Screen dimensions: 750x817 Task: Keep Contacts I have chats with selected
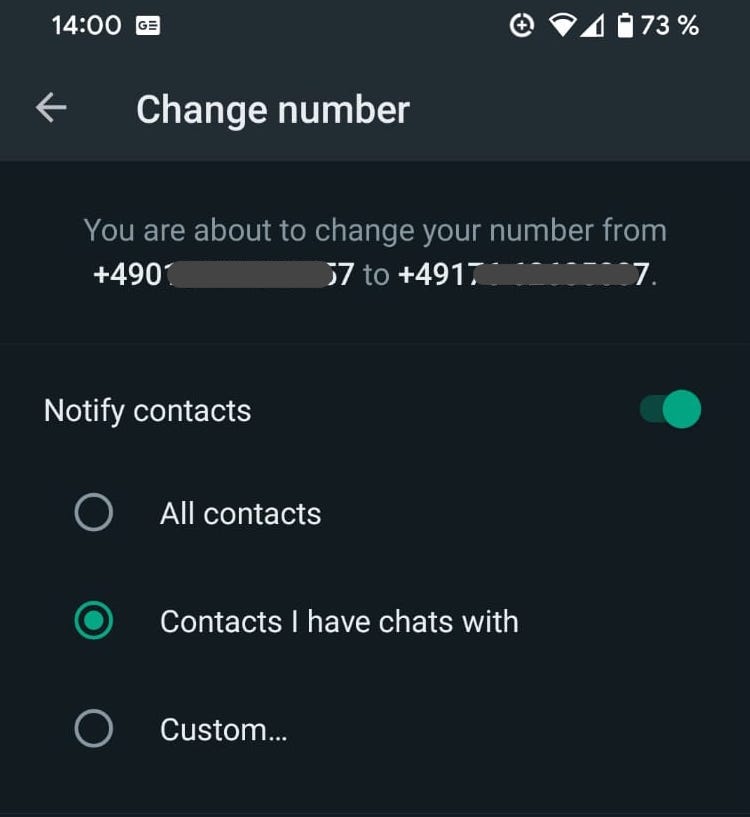tap(94, 621)
